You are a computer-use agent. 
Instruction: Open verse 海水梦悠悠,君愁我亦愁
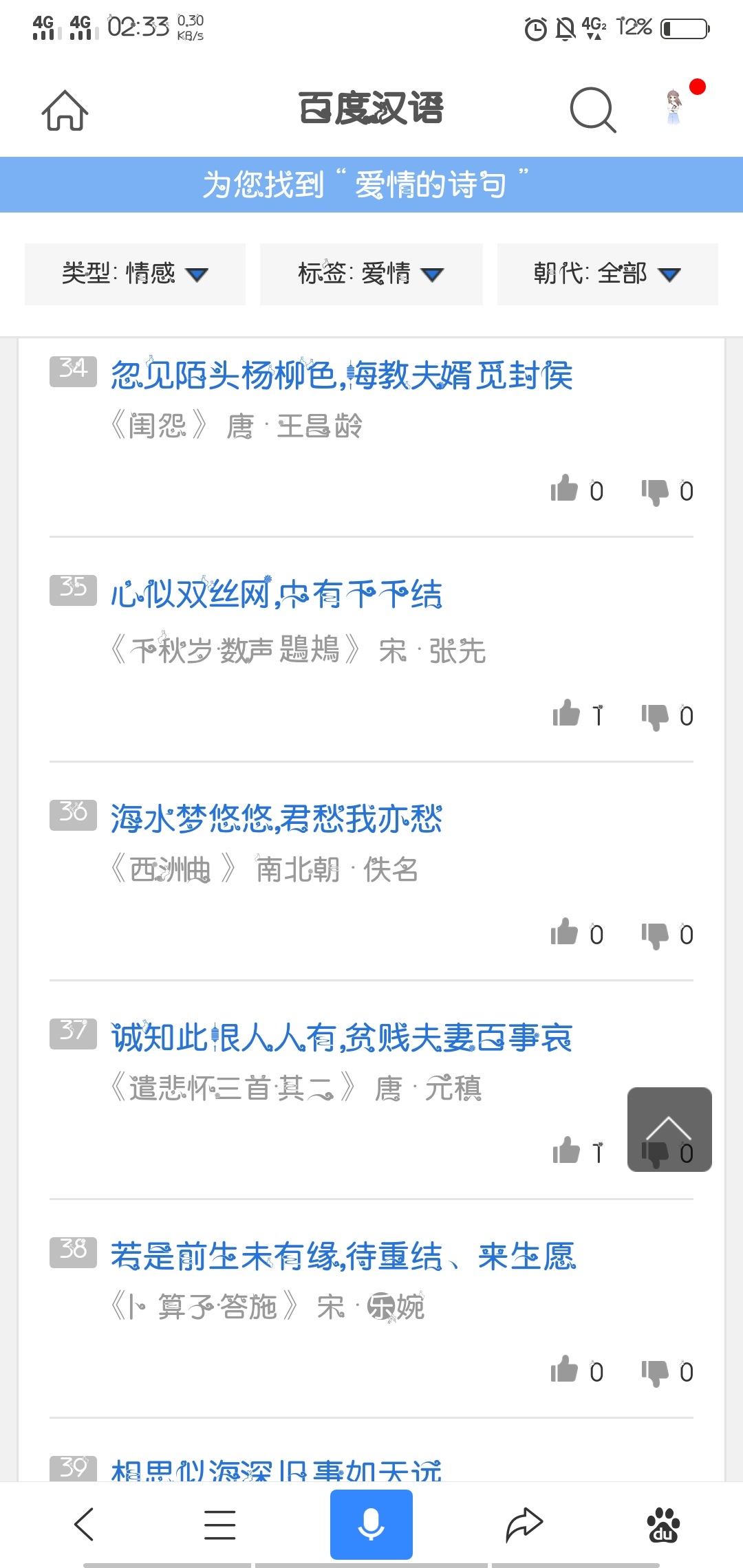[277, 818]
